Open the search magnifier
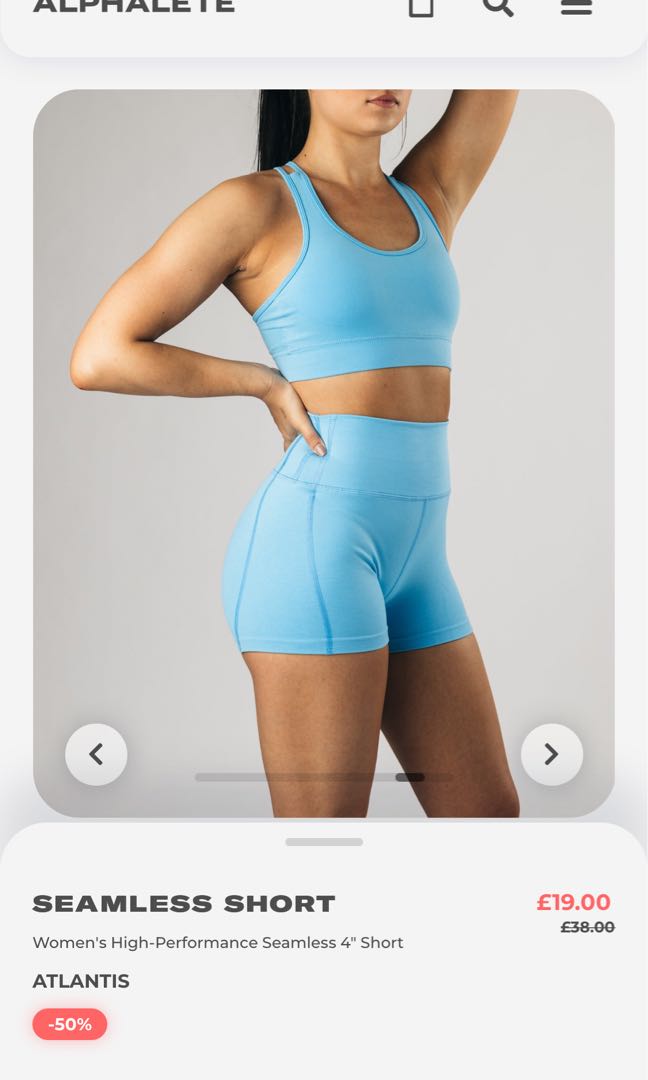648x1080 pixels. click(498, 6)
